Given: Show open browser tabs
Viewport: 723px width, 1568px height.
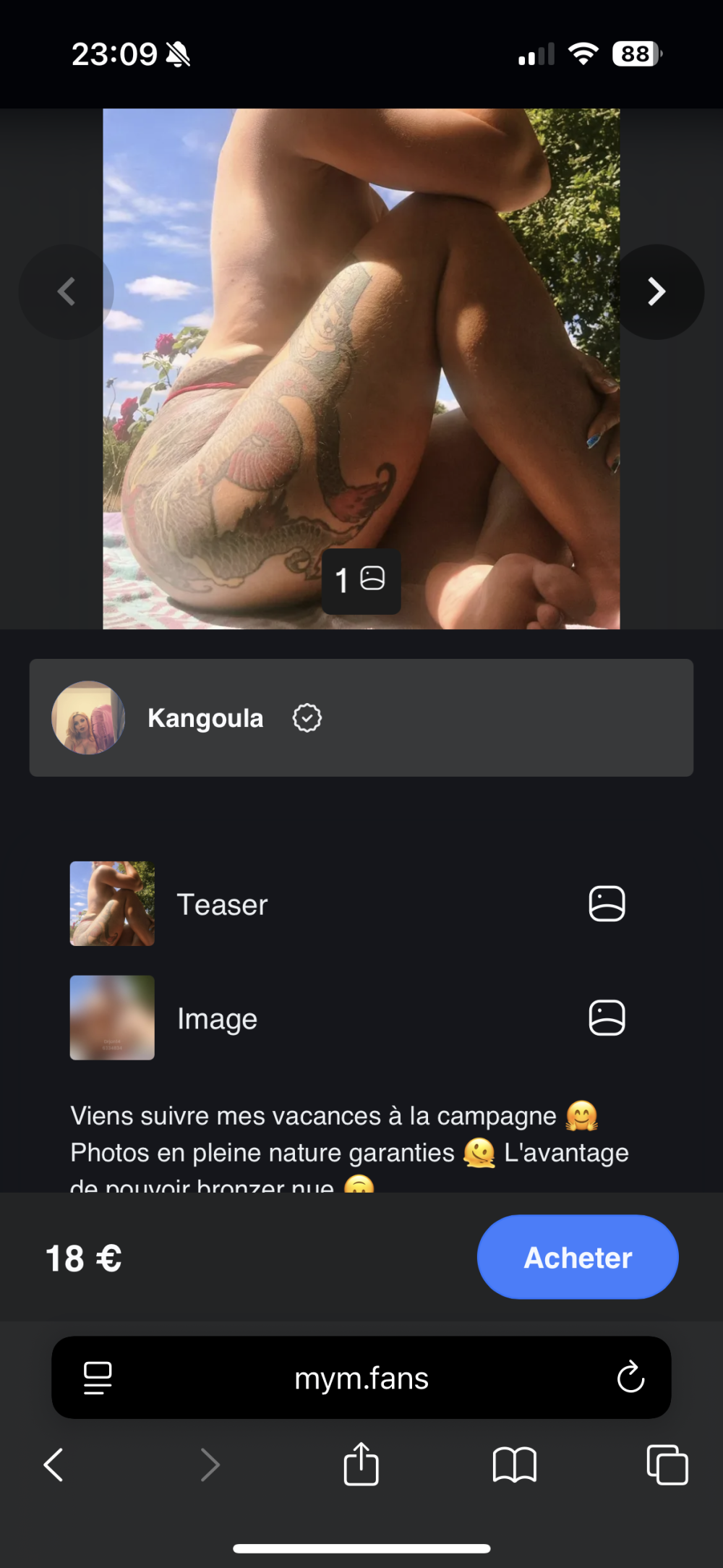Looking at the screenshot, I should click(x=667, y=1465).
